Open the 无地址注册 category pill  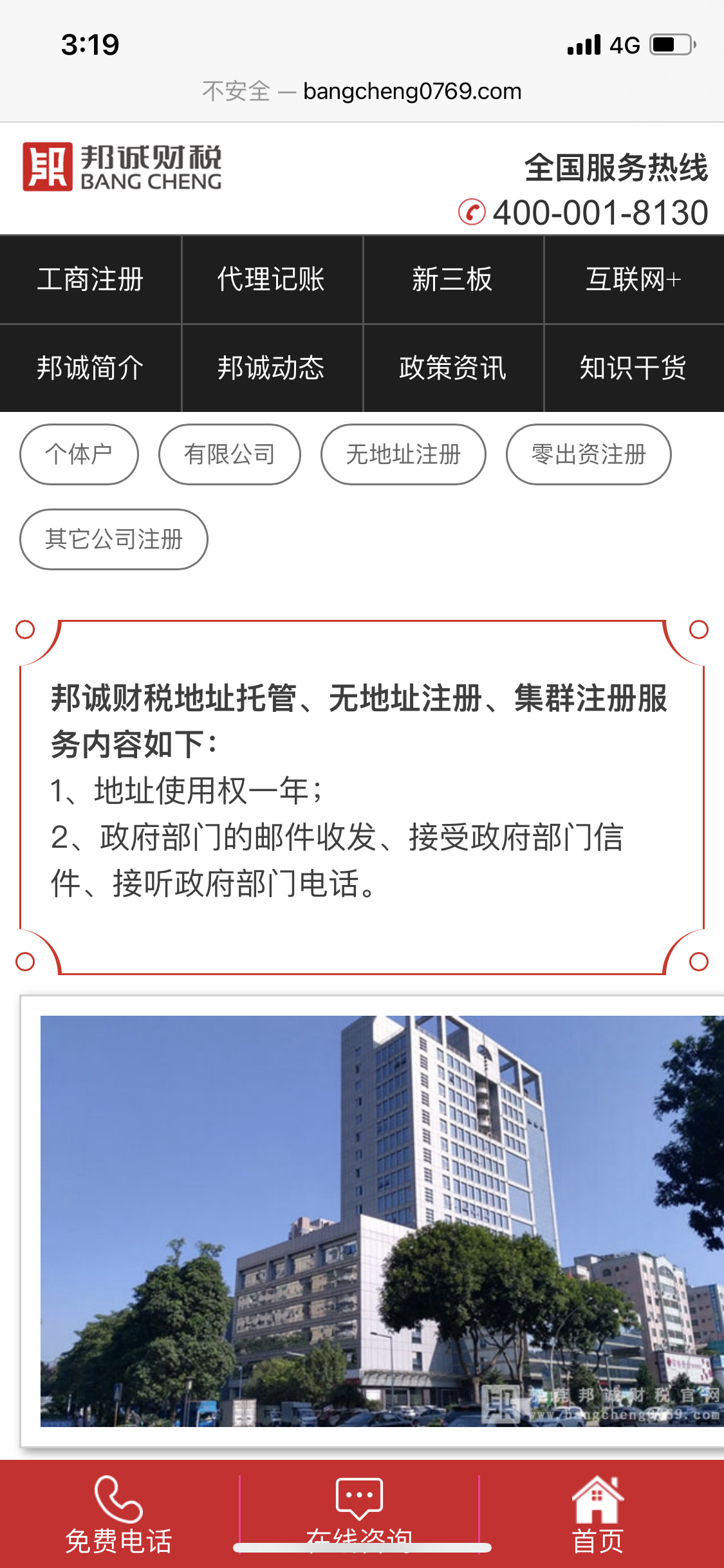404,454
